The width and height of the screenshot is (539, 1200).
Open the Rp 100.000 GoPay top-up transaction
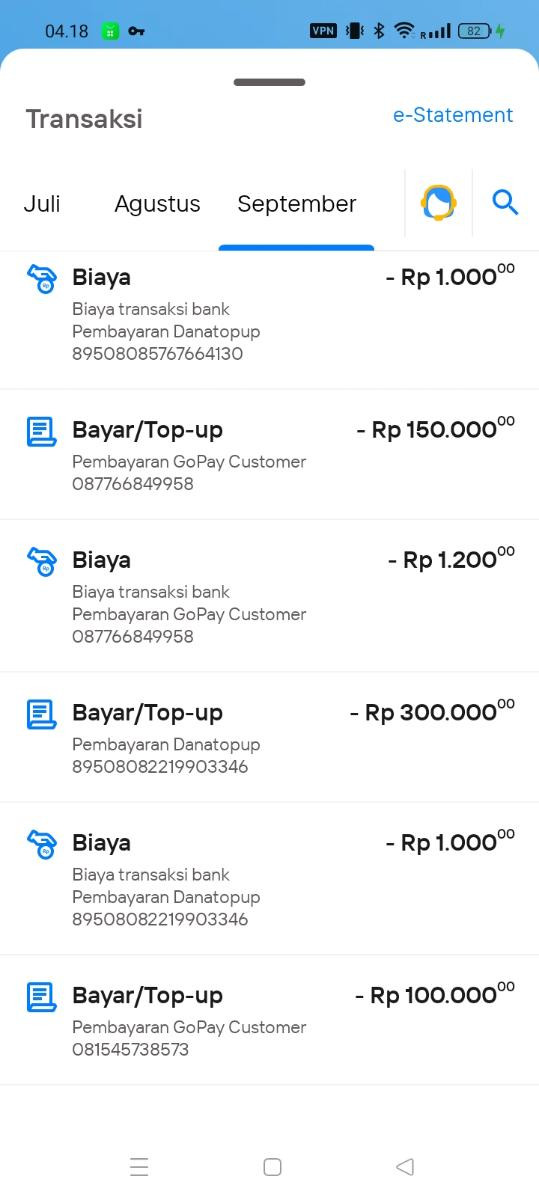click(269, 1020)
